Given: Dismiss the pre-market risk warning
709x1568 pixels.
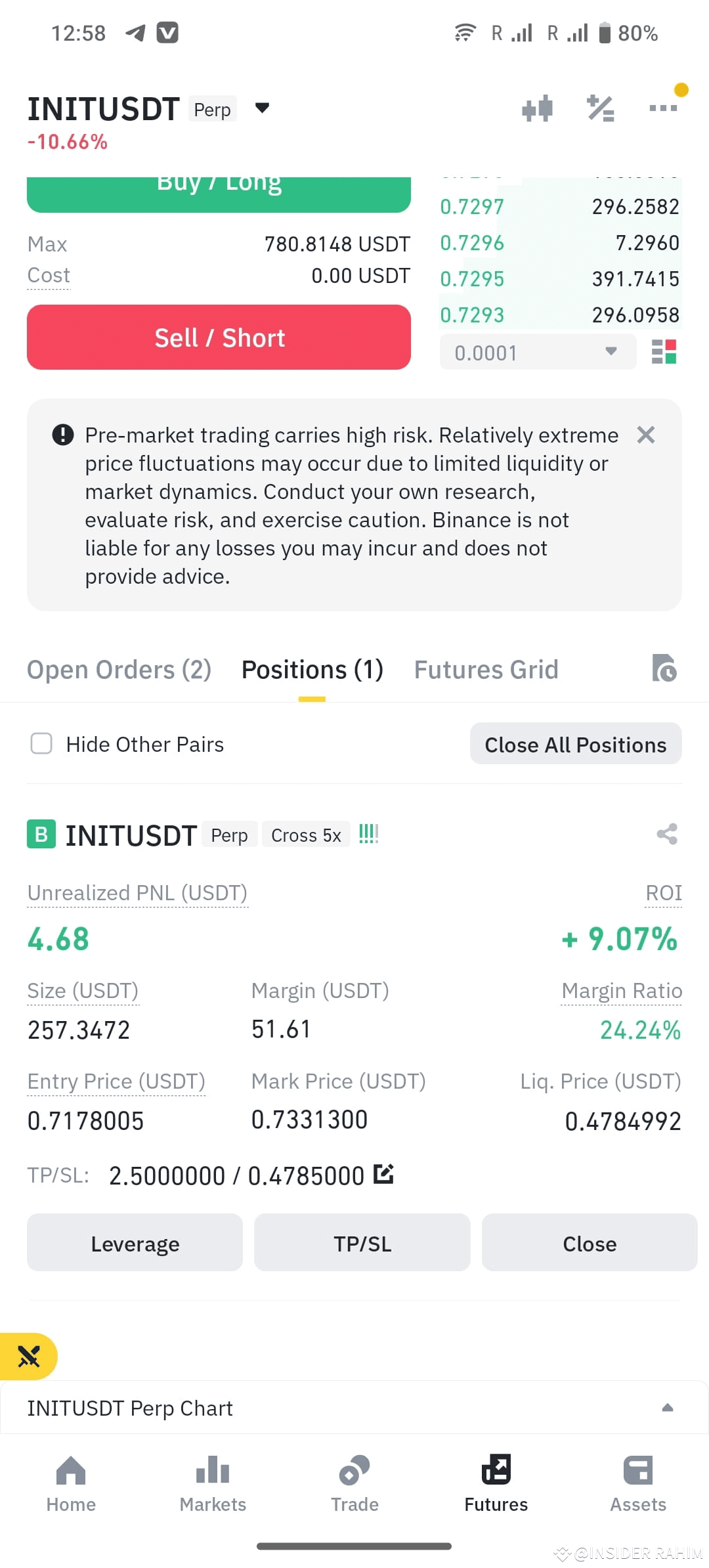Looking at the screenshot, I should tap(646, 435).
